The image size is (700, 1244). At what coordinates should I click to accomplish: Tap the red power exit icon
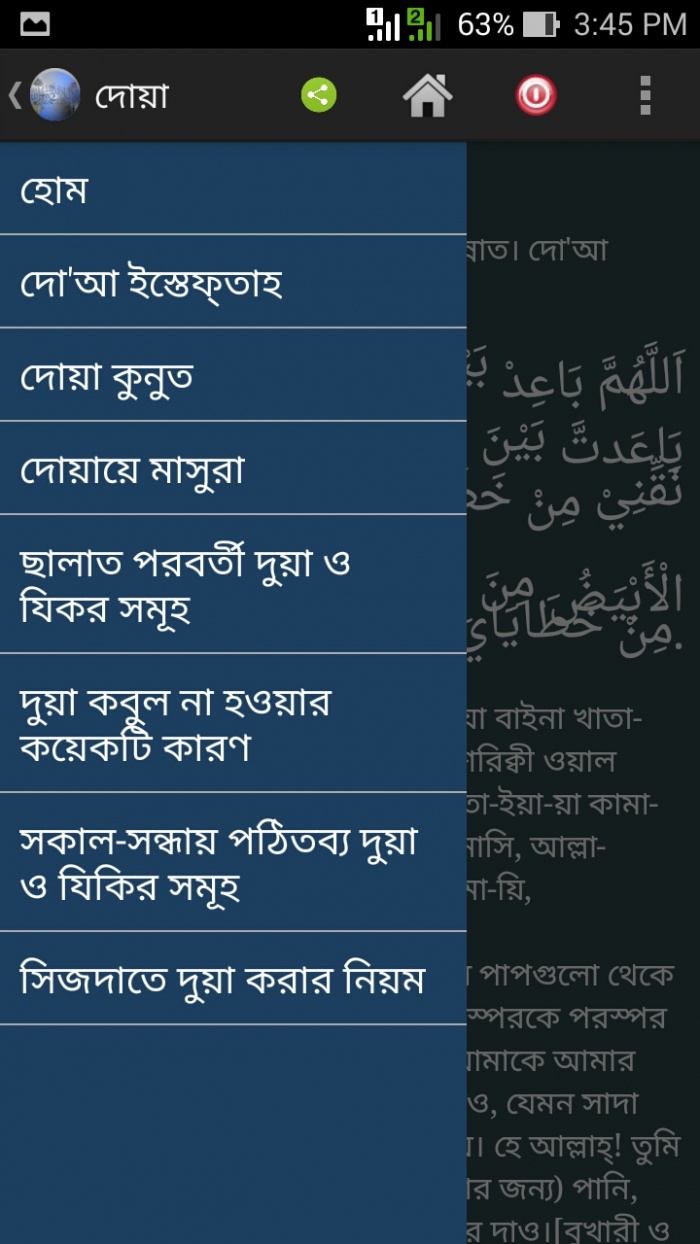pos(536,96)
